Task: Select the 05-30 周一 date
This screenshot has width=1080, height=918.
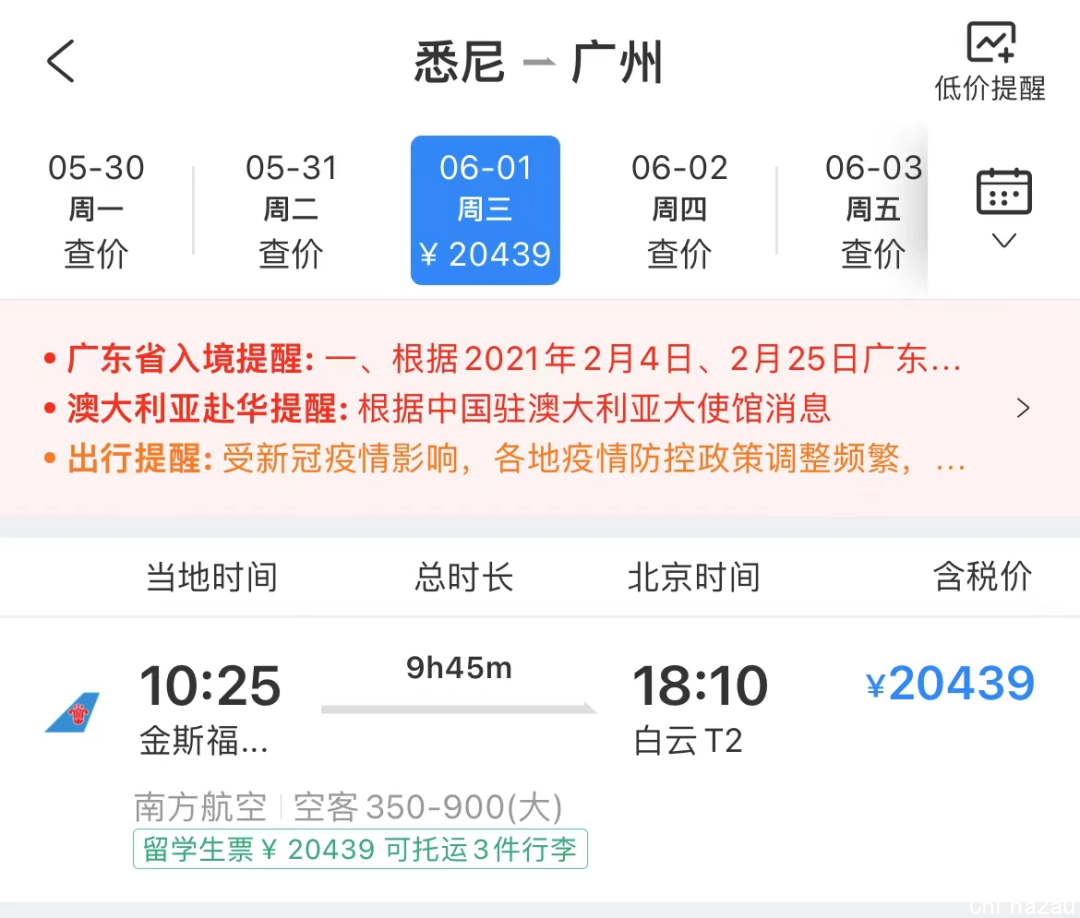Action: (x=97, y=211)
